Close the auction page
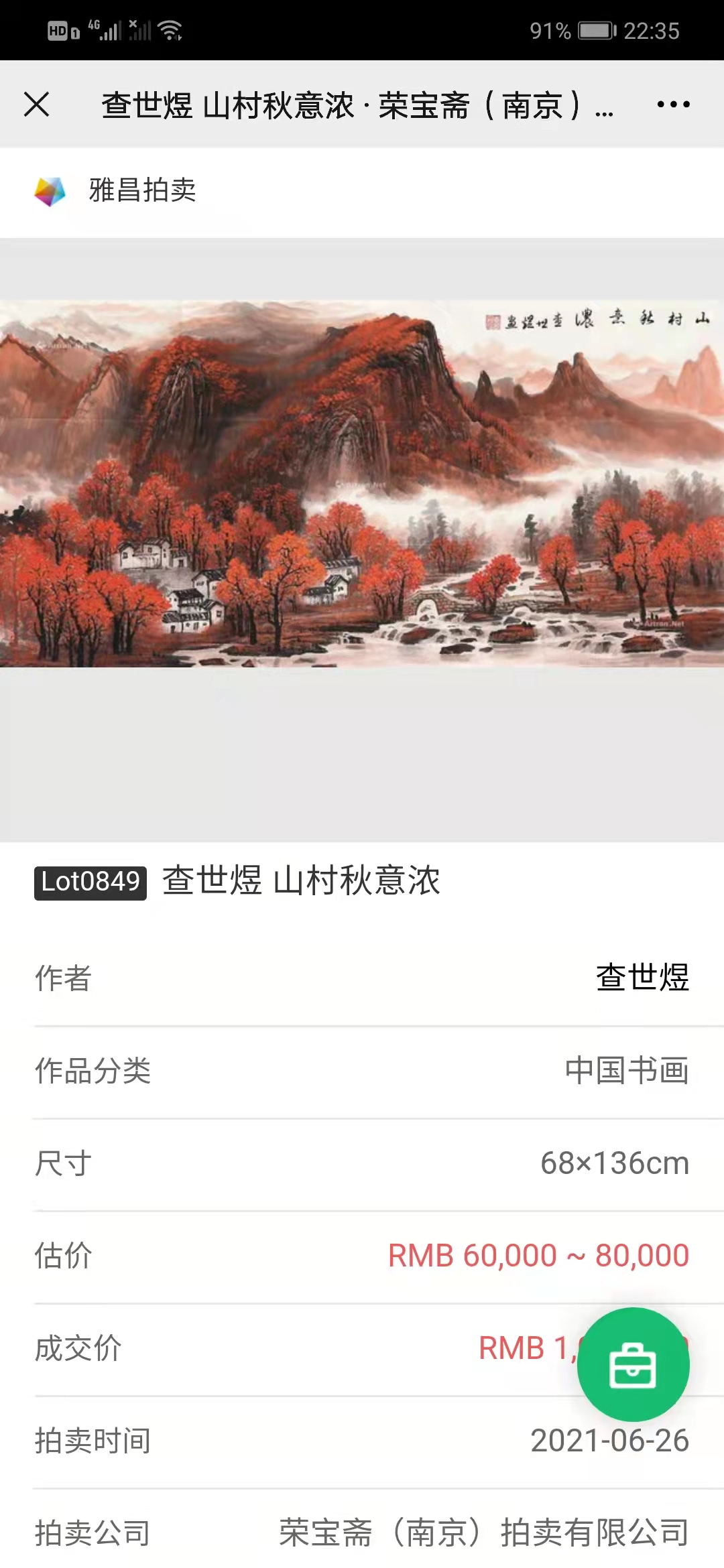Viewport: 724px width, 1568px height. [37, 105]
